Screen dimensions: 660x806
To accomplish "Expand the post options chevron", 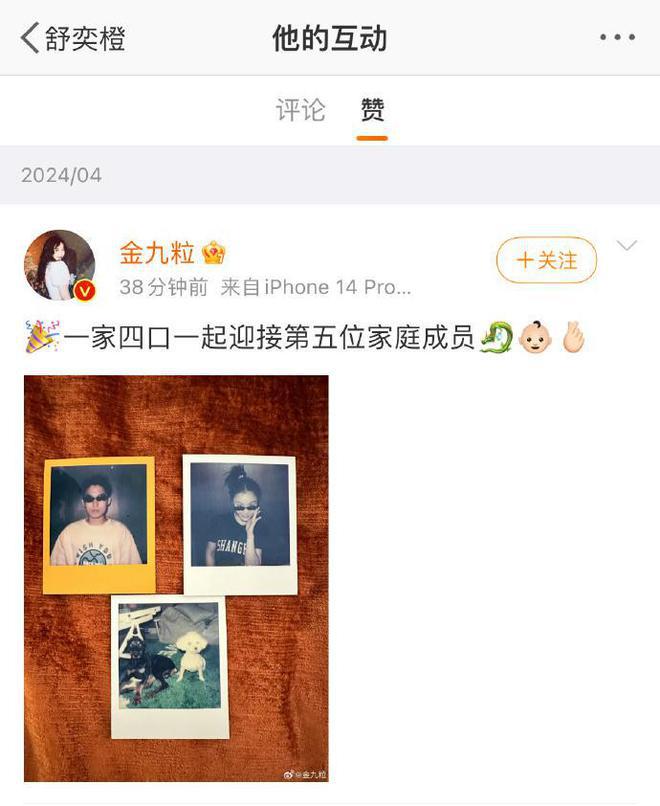I will (x=627, y=247).
